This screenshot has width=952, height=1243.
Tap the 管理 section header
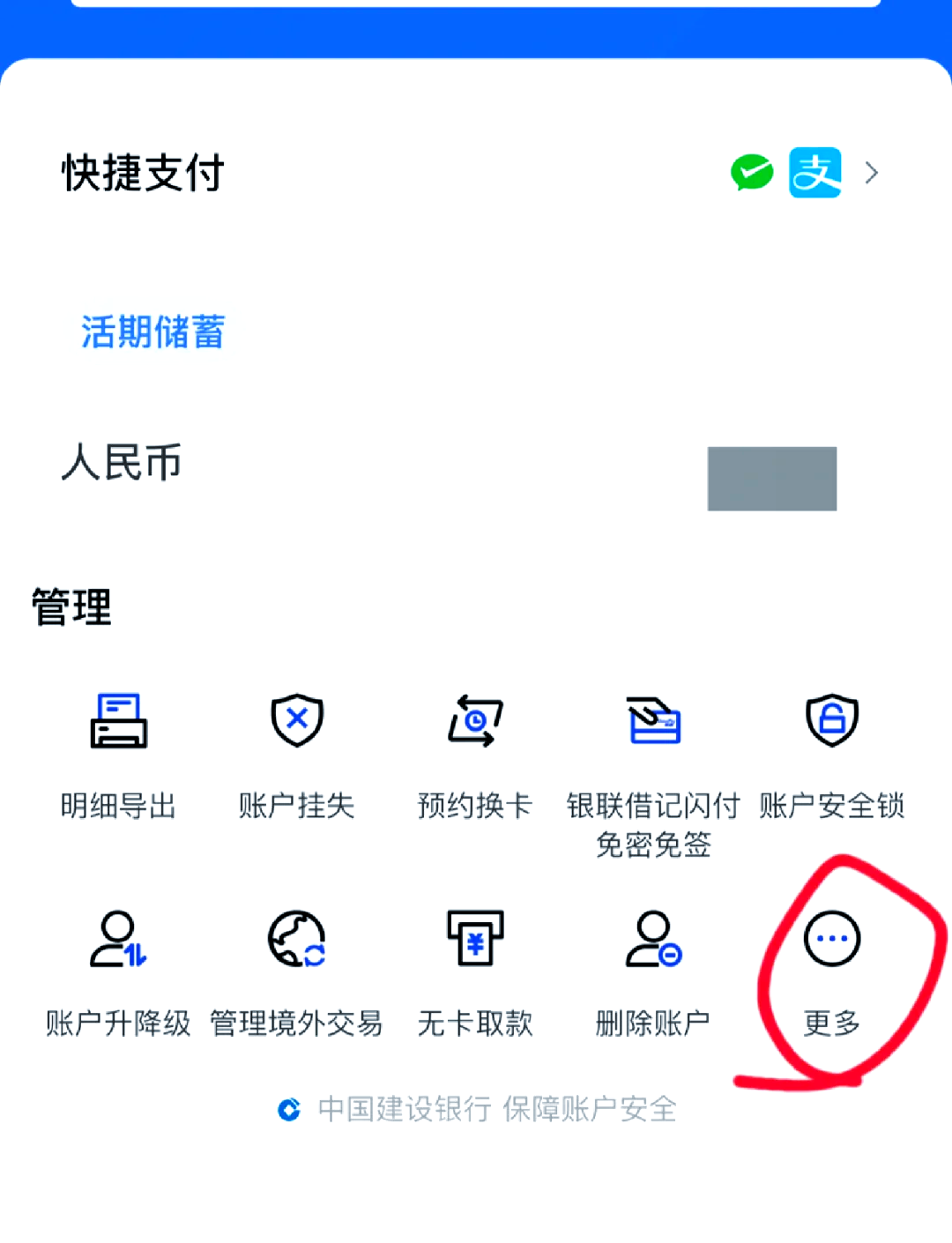[x=71, y=606]
